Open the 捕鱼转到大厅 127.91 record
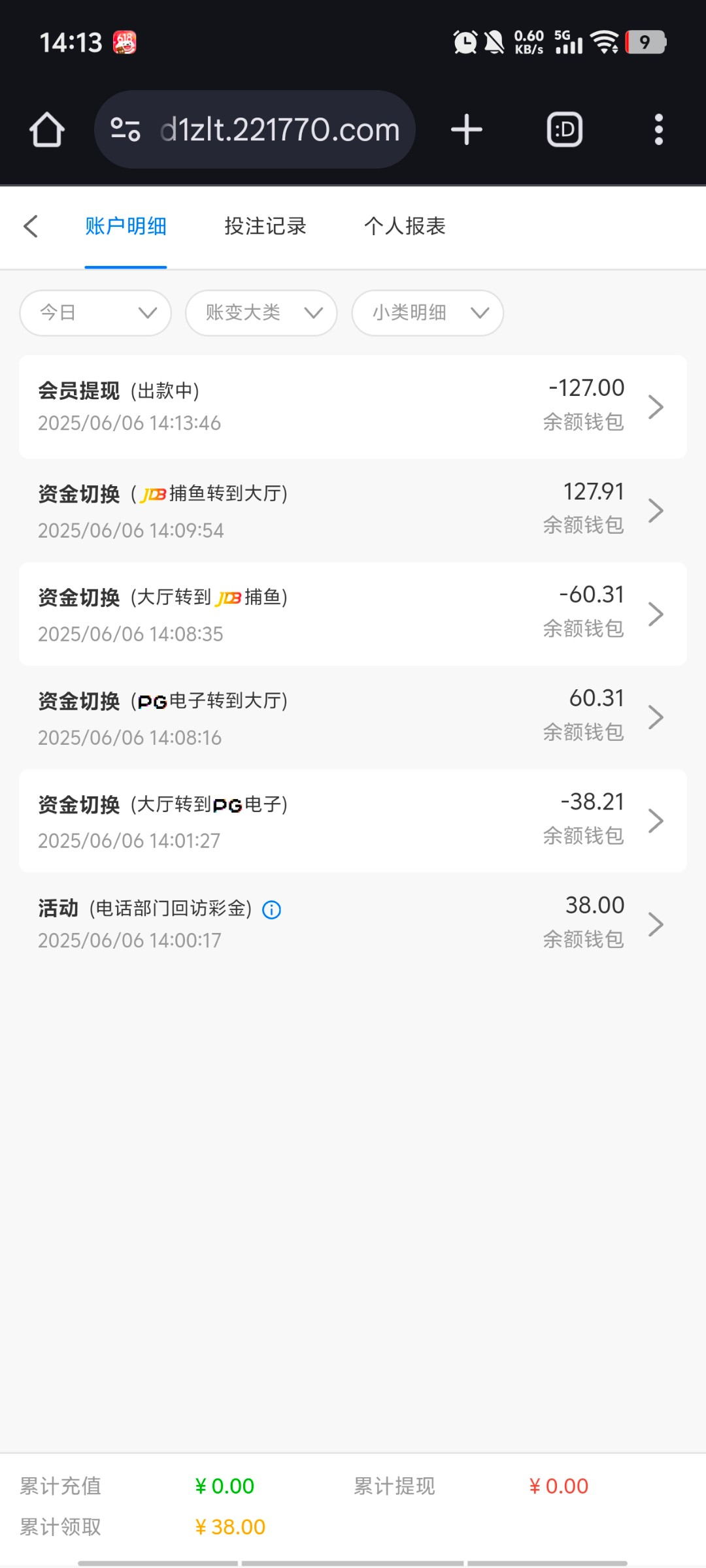Screen dimensions: 706x1568 (x=353, y=510)
